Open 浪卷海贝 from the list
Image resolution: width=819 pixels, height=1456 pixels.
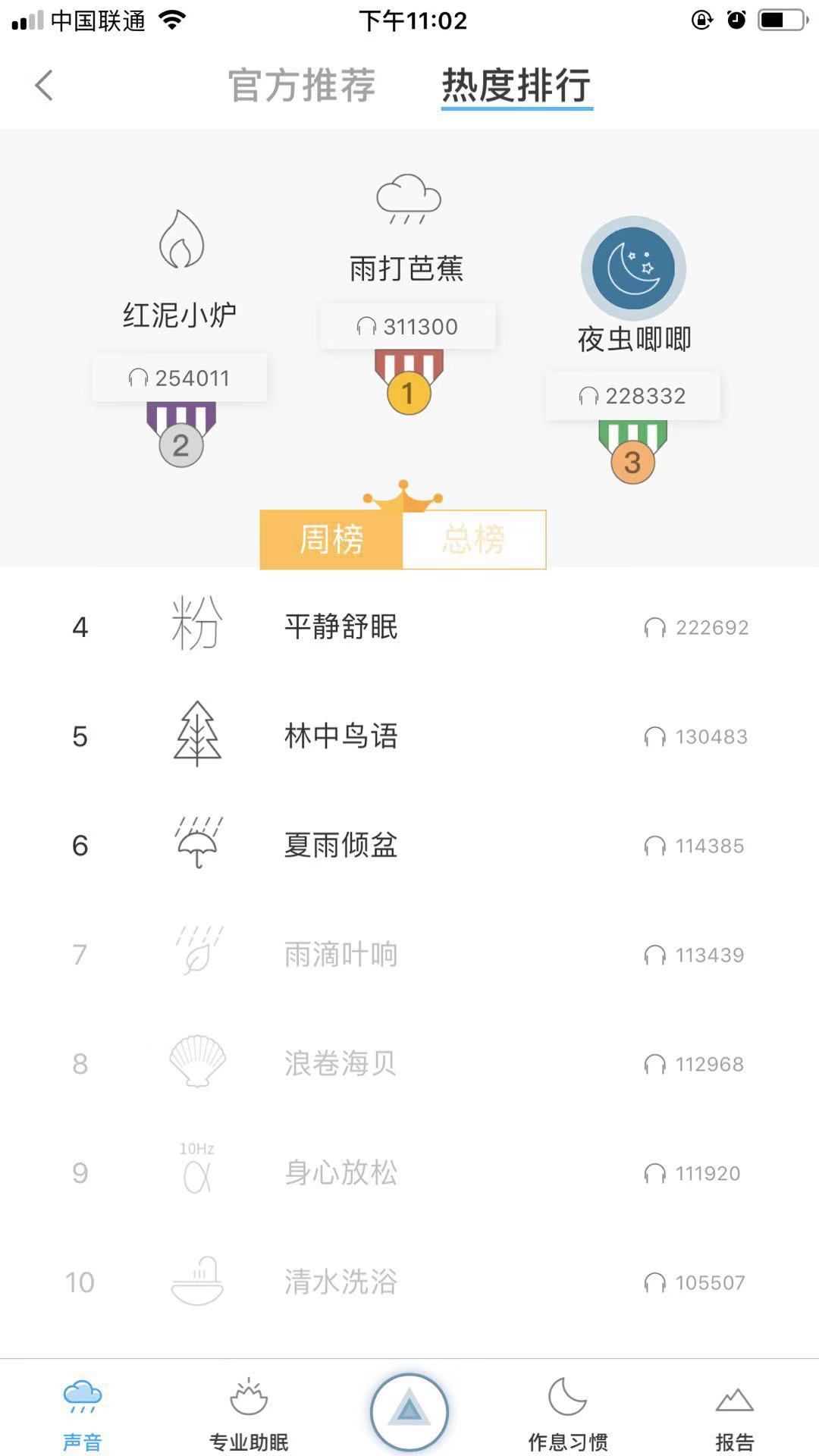pyautogui.click(x=409, y=1064)
